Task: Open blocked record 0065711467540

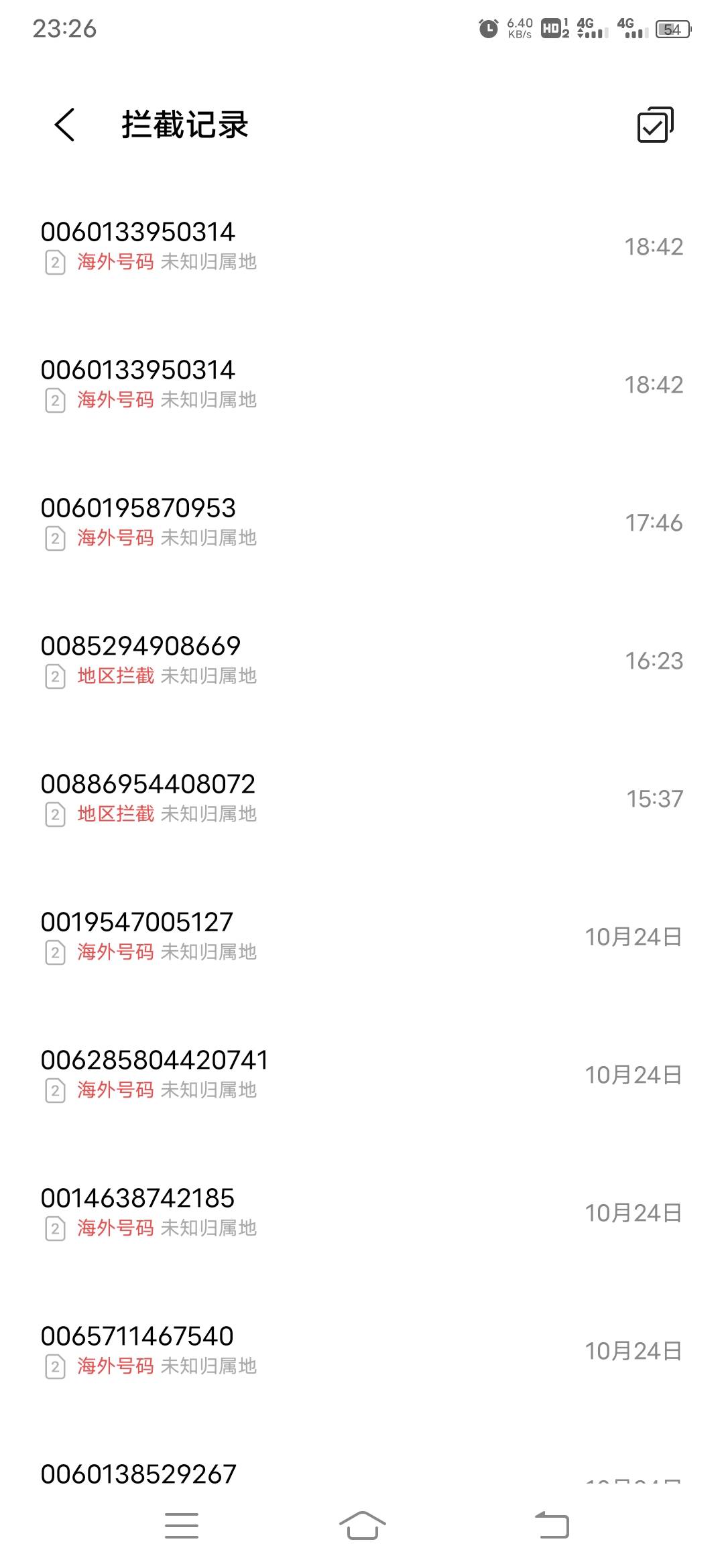Action: (362, 1351)
